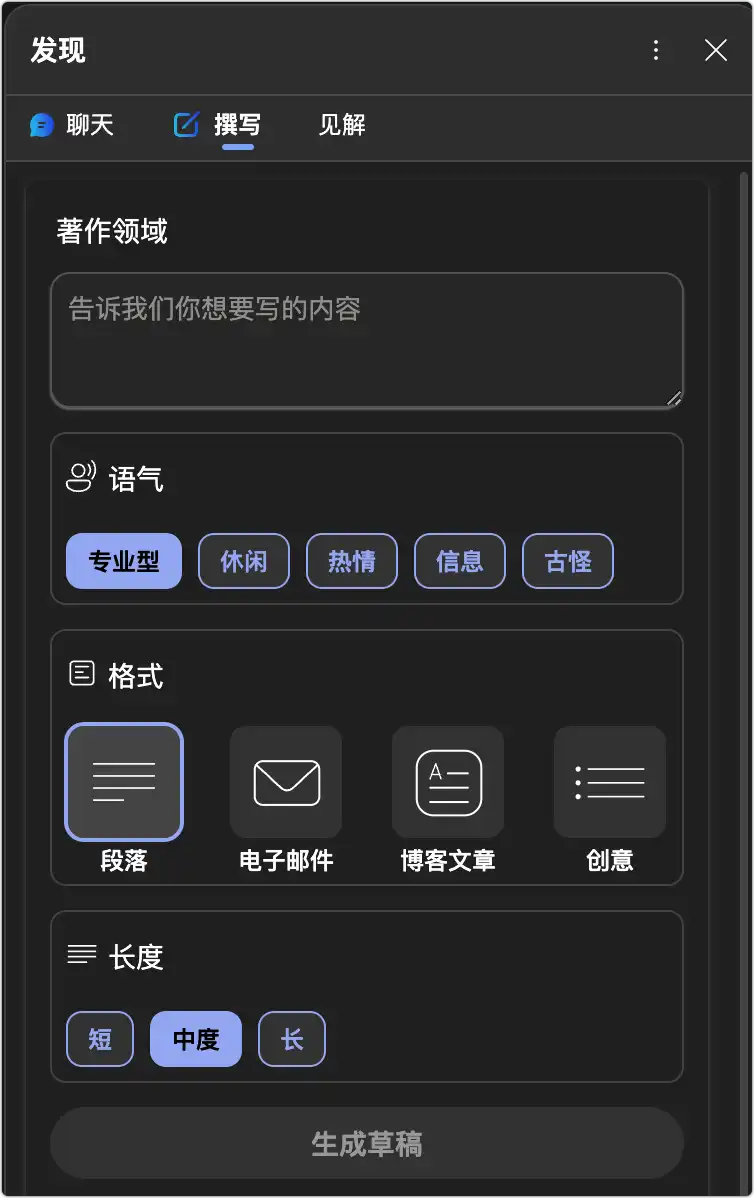Screen dimensions: 754x1198
Task: Select 信息 as the tone
Action: tap(460, 561)
